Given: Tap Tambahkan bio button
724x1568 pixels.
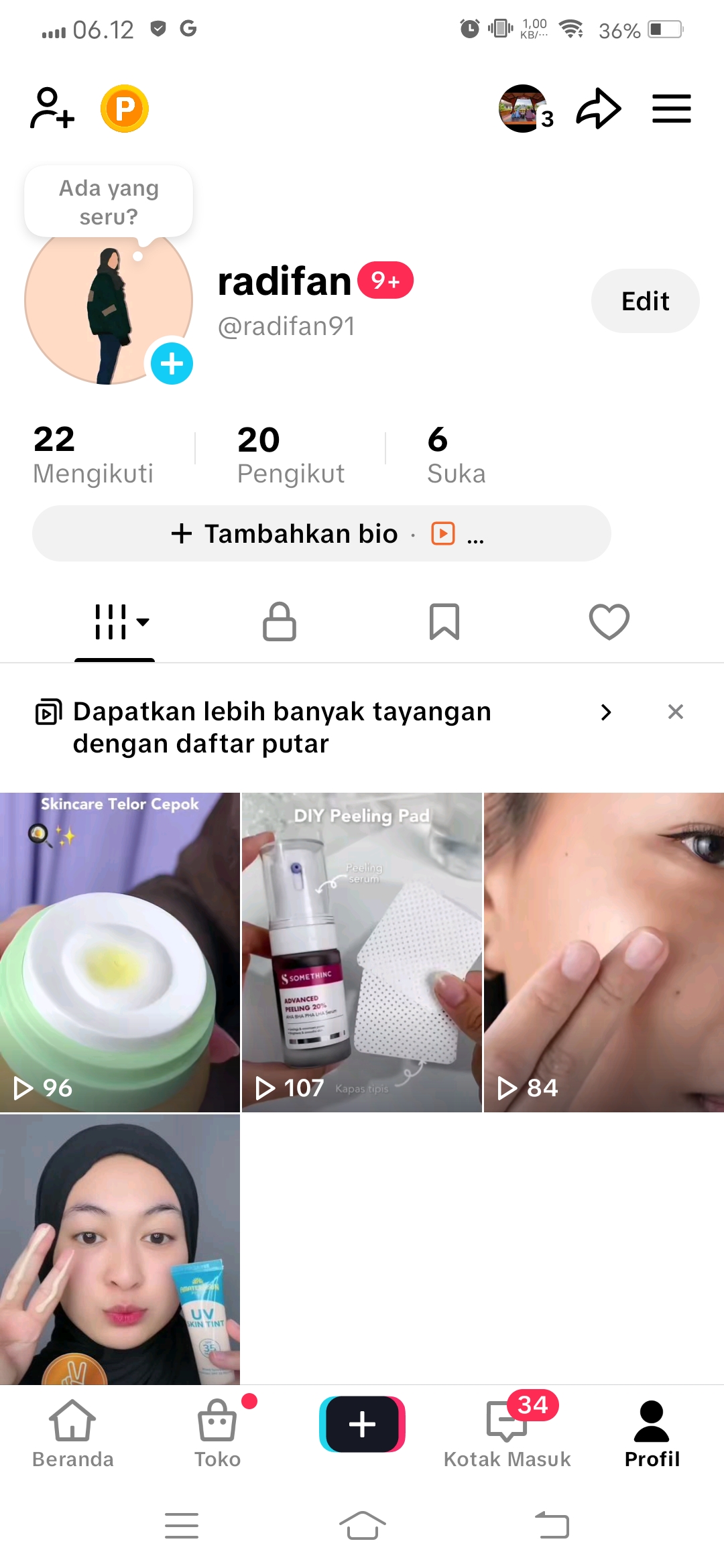Looking at the screenshot, I should 285,534.
